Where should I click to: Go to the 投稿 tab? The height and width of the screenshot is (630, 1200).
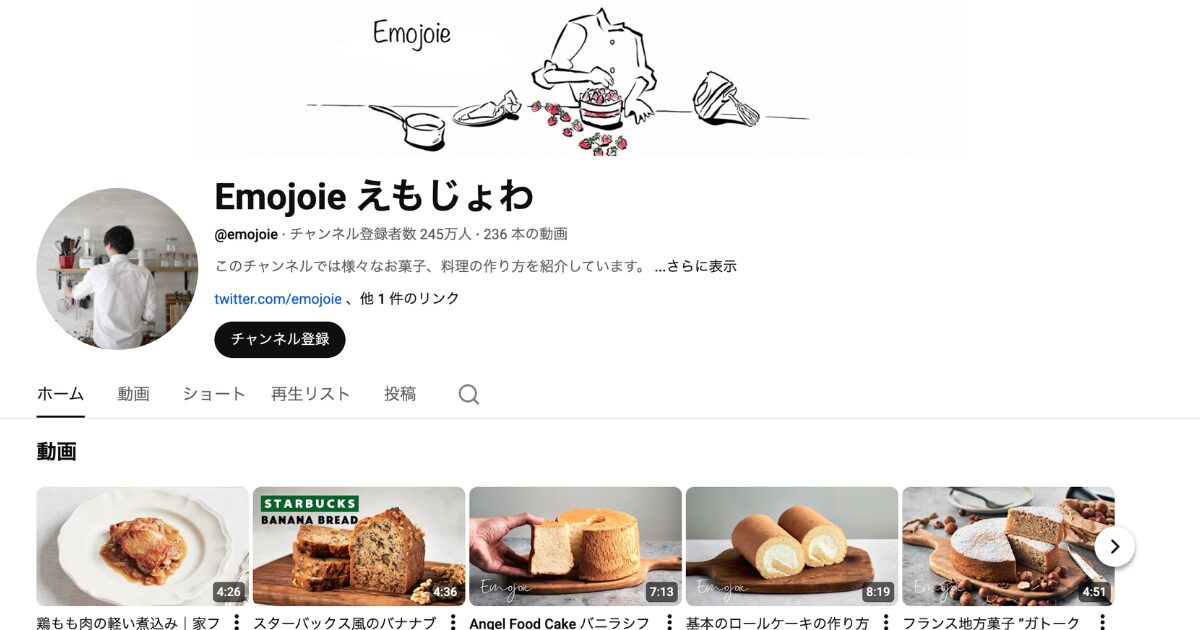[x=399, y=394]
